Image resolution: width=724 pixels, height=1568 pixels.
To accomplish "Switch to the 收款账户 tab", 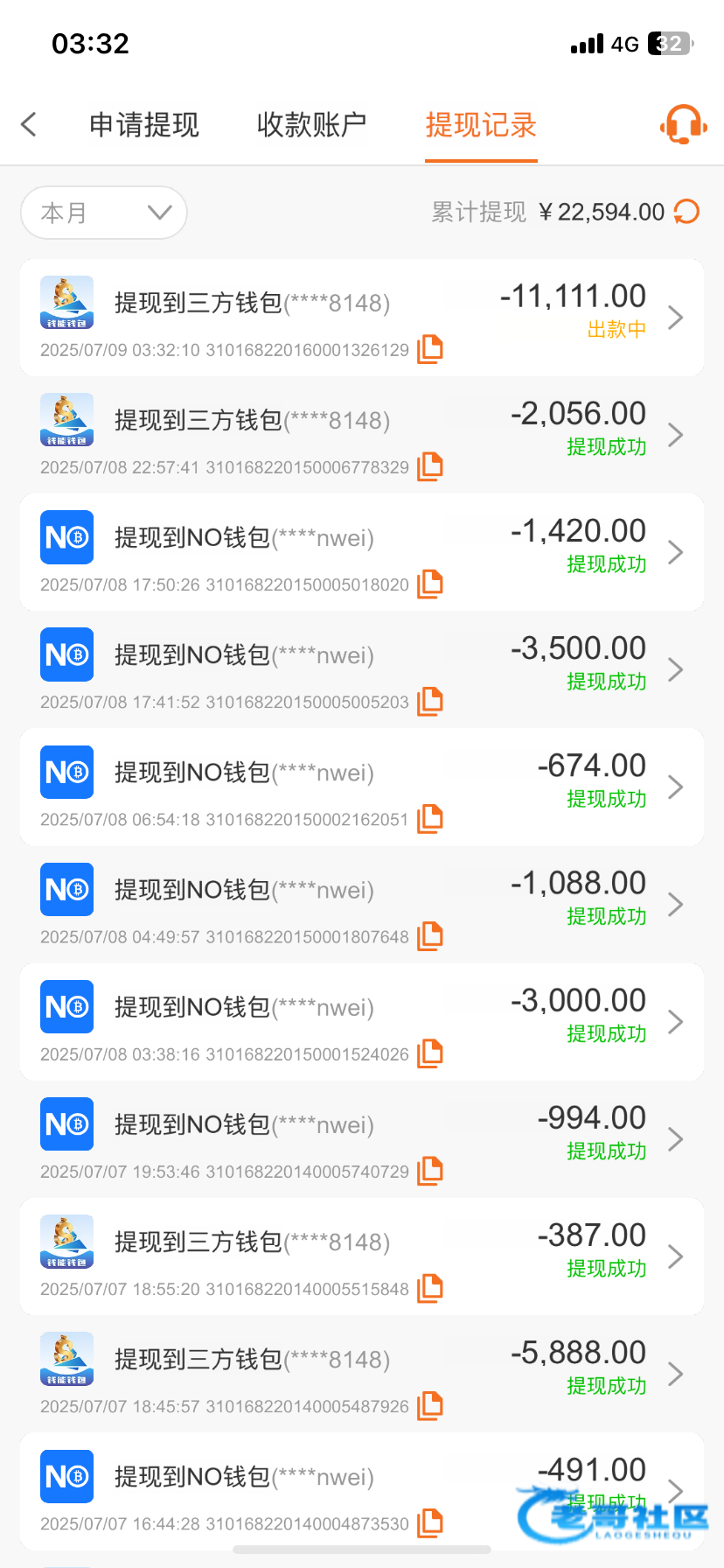I will [312, 125].
